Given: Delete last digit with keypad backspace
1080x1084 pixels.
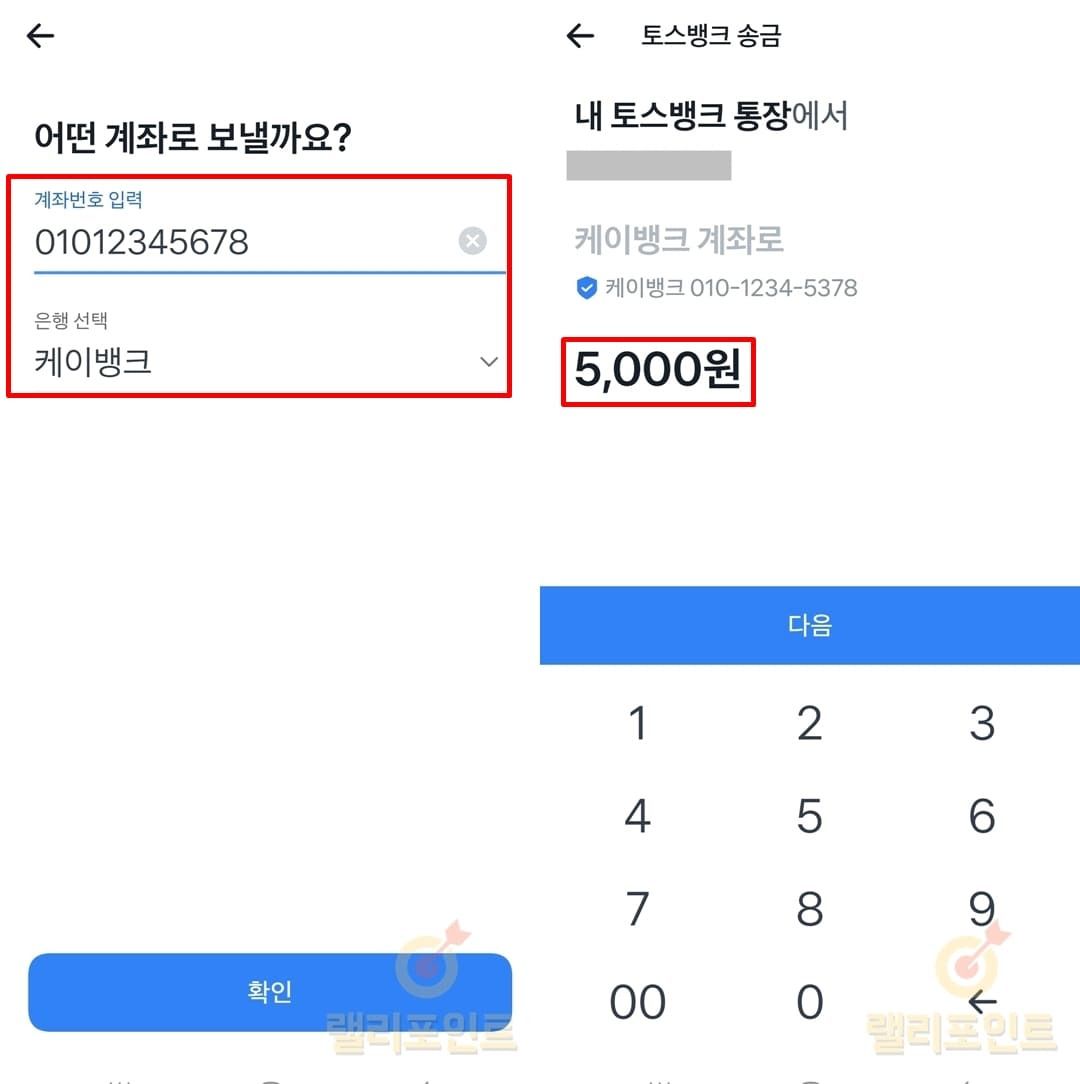Looking at the screenshot, I should click(x=982, y=1002).
